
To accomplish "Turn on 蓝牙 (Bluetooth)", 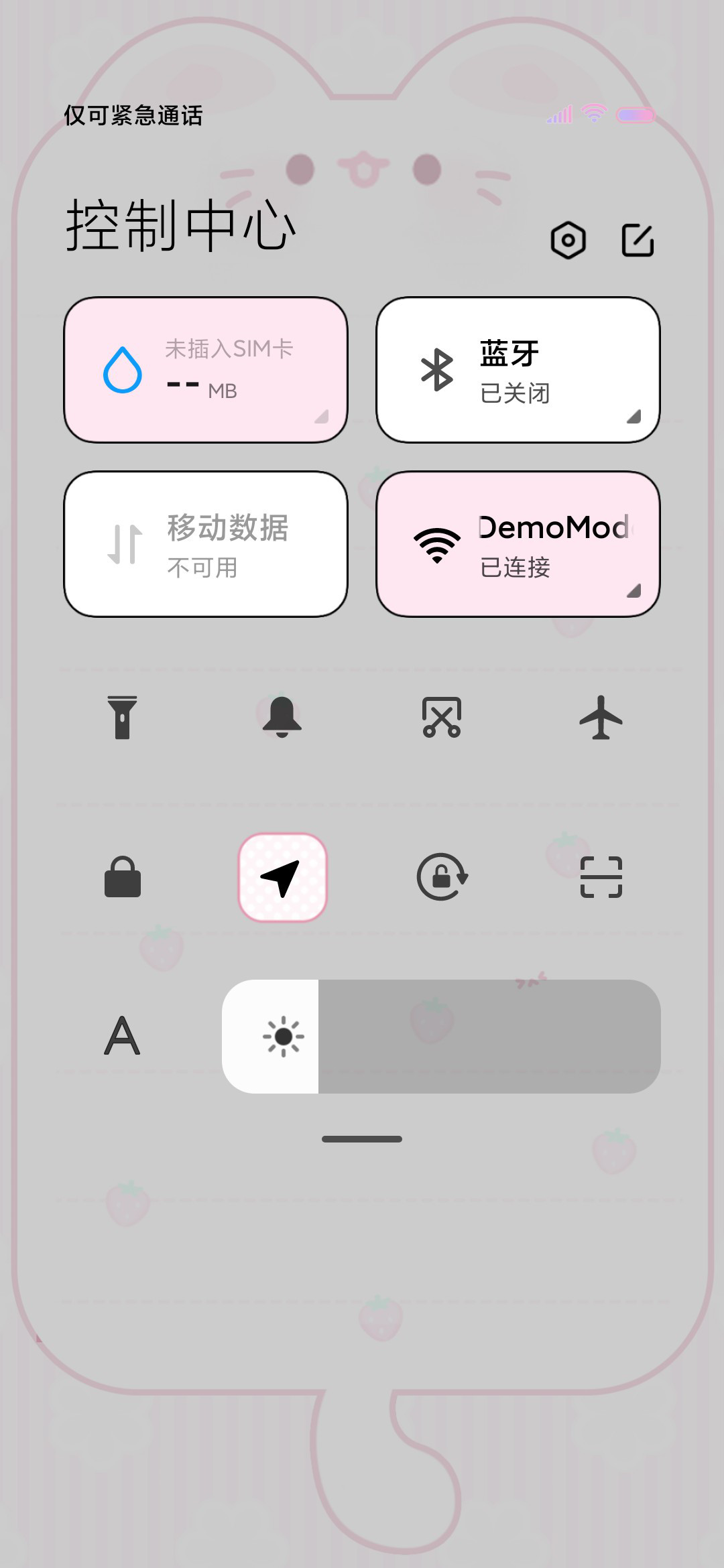I will point(518,370).
